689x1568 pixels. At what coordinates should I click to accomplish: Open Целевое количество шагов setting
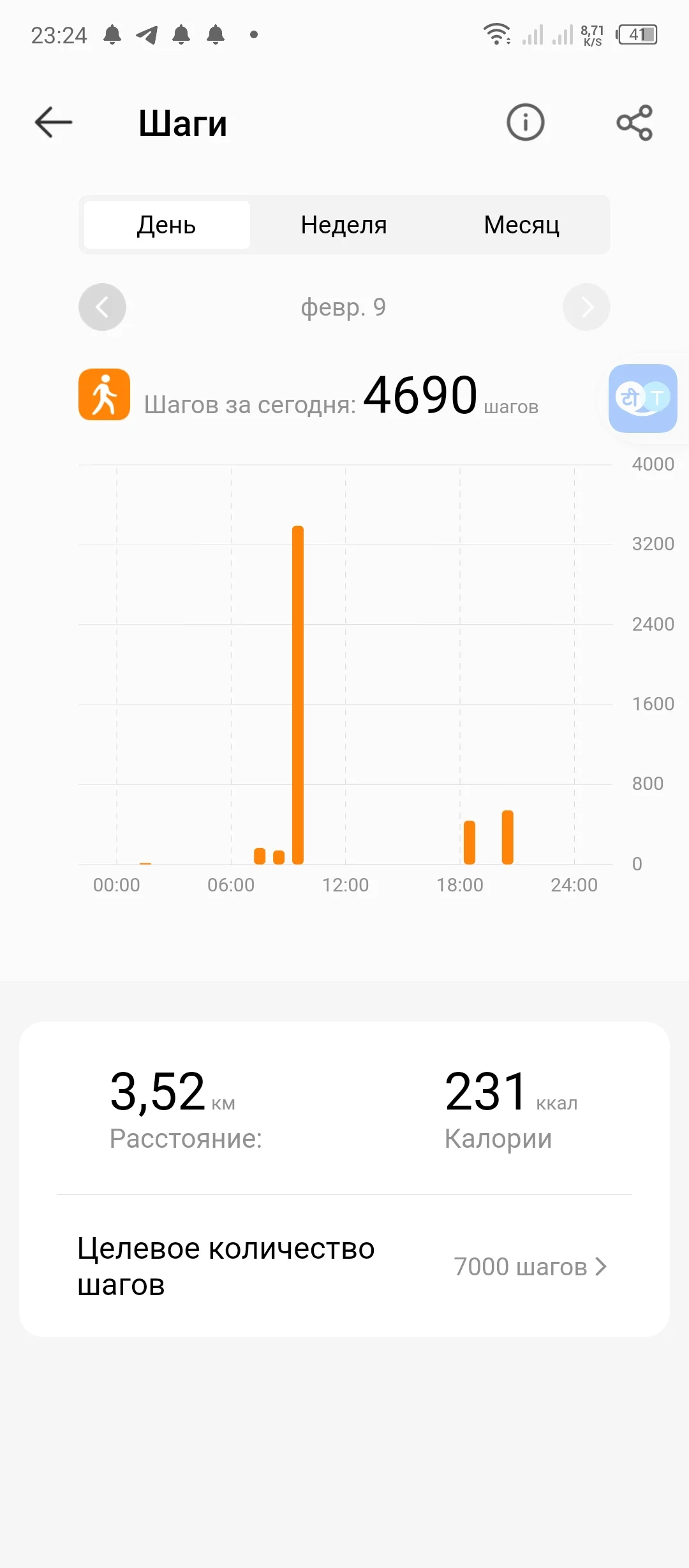[344, 1266]
